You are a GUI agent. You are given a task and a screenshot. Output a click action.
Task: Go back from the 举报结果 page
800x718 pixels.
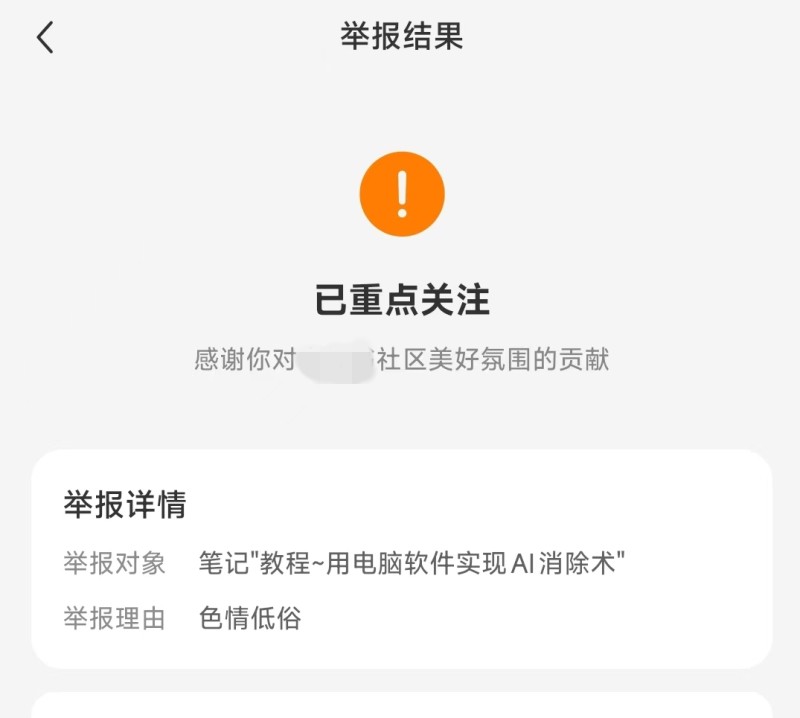(45, 38)
